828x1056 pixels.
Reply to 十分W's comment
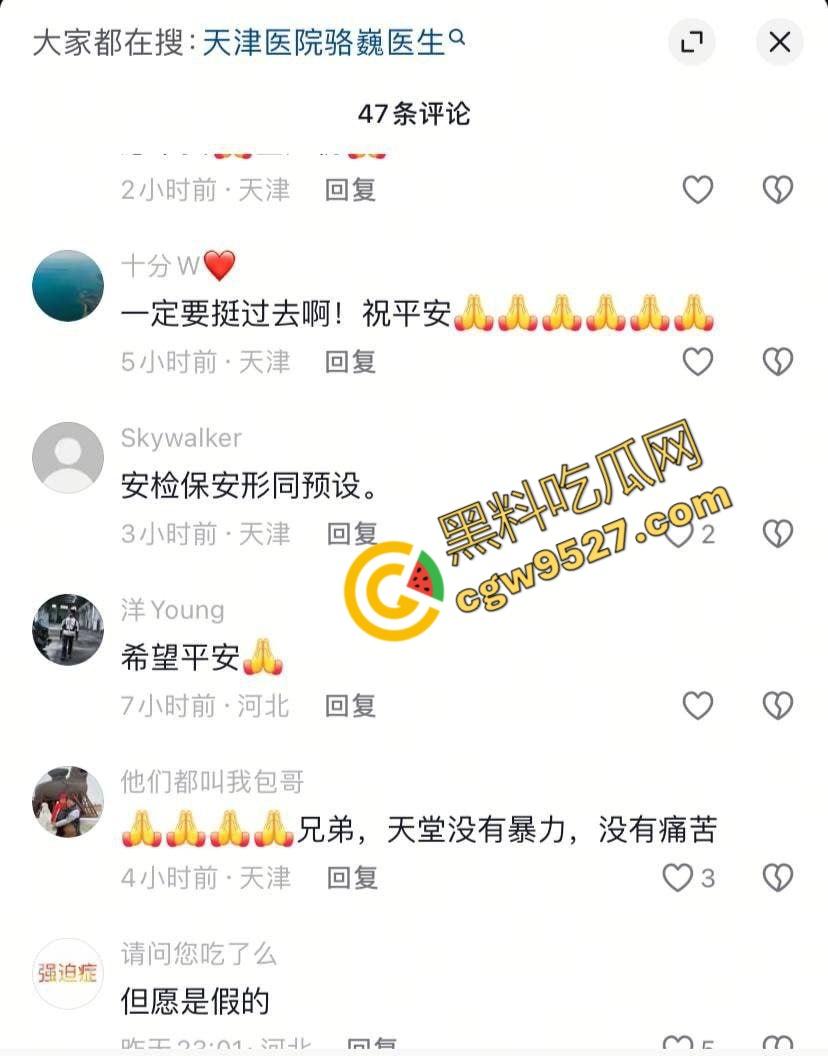coord(351,362)
